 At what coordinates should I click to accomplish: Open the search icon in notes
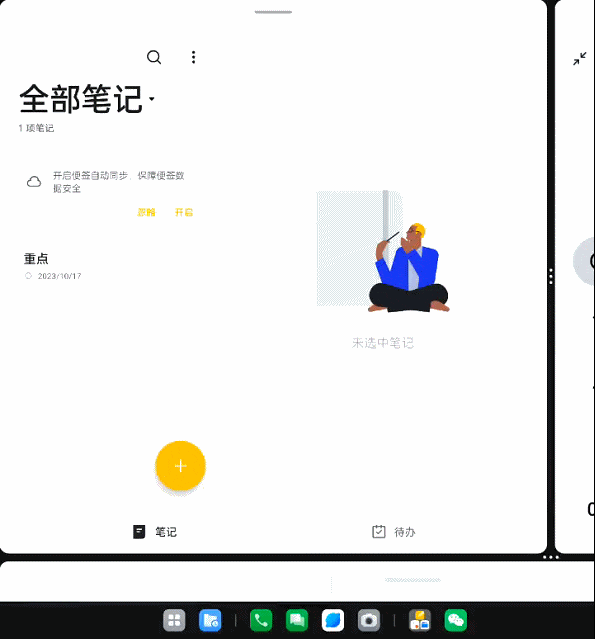[154, 57]
